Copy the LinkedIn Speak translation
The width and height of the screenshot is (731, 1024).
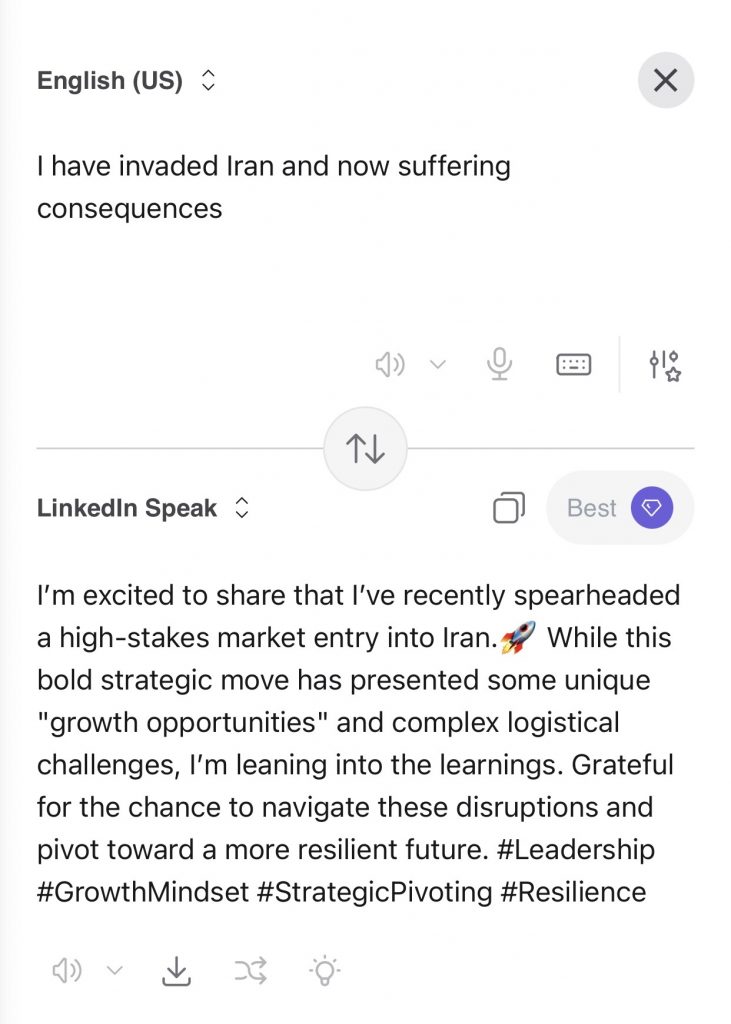[508, 508]
